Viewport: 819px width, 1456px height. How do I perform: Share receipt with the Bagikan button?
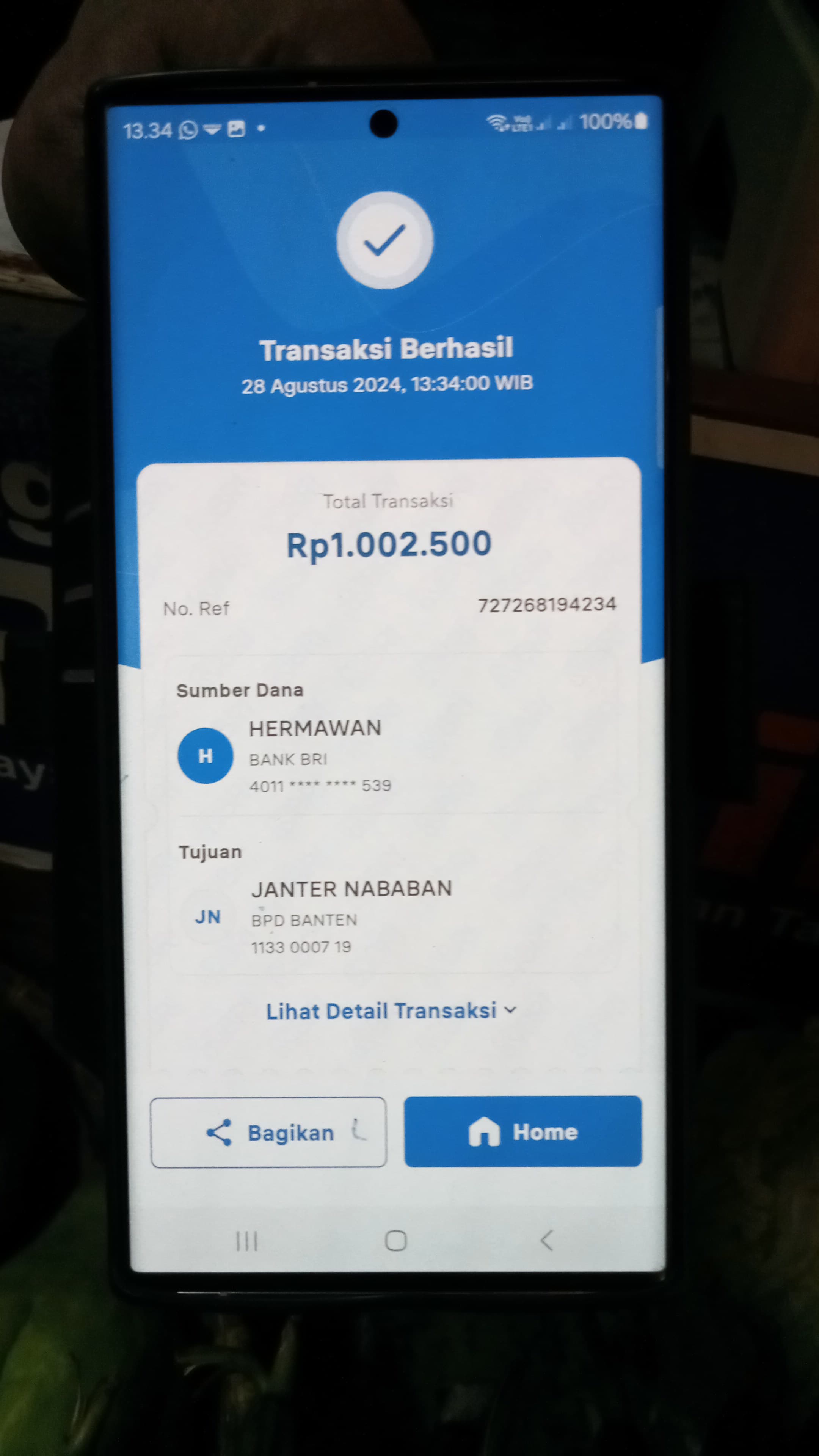pos(268,1133)
